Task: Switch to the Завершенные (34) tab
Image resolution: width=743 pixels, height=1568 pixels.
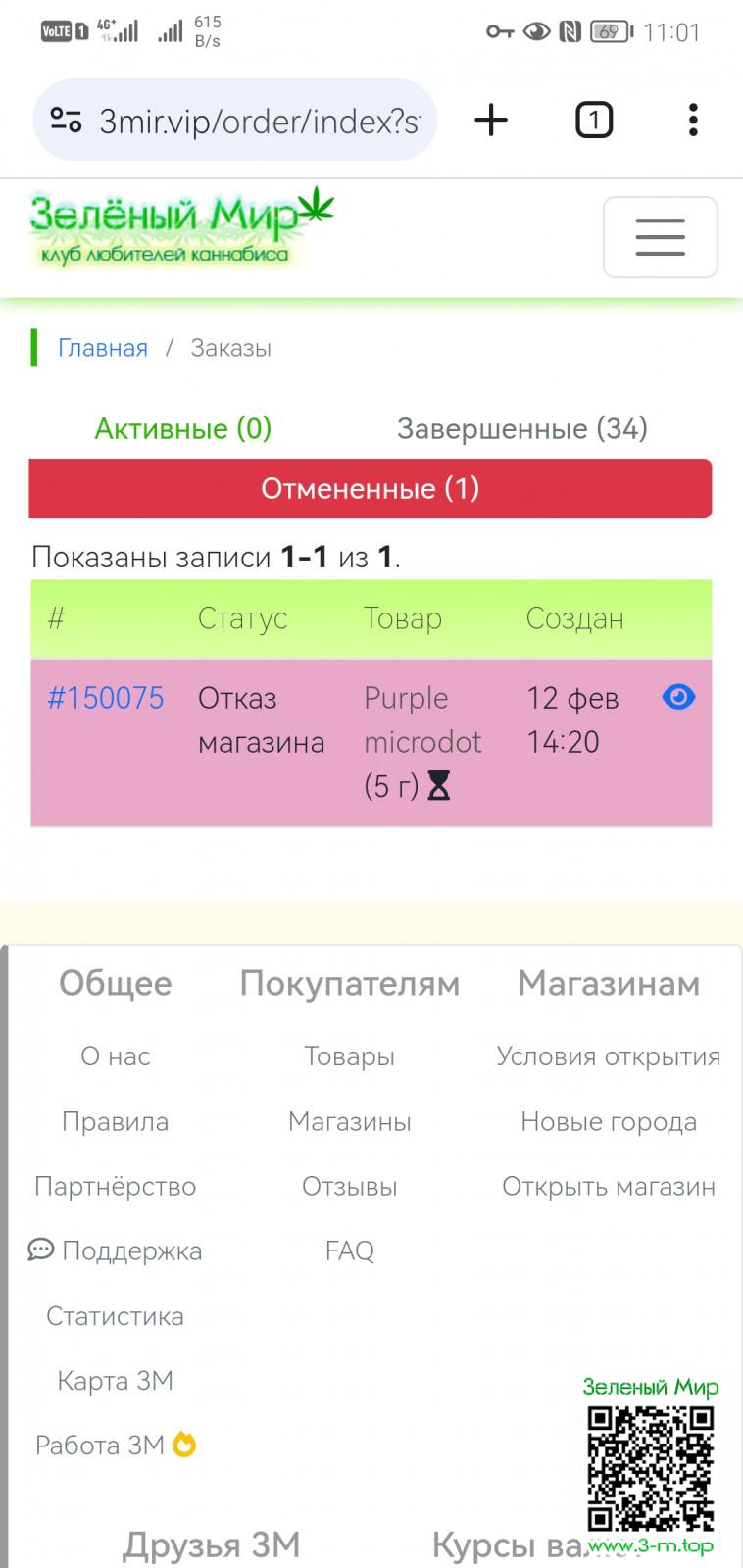Action: [x=521, y=428]
